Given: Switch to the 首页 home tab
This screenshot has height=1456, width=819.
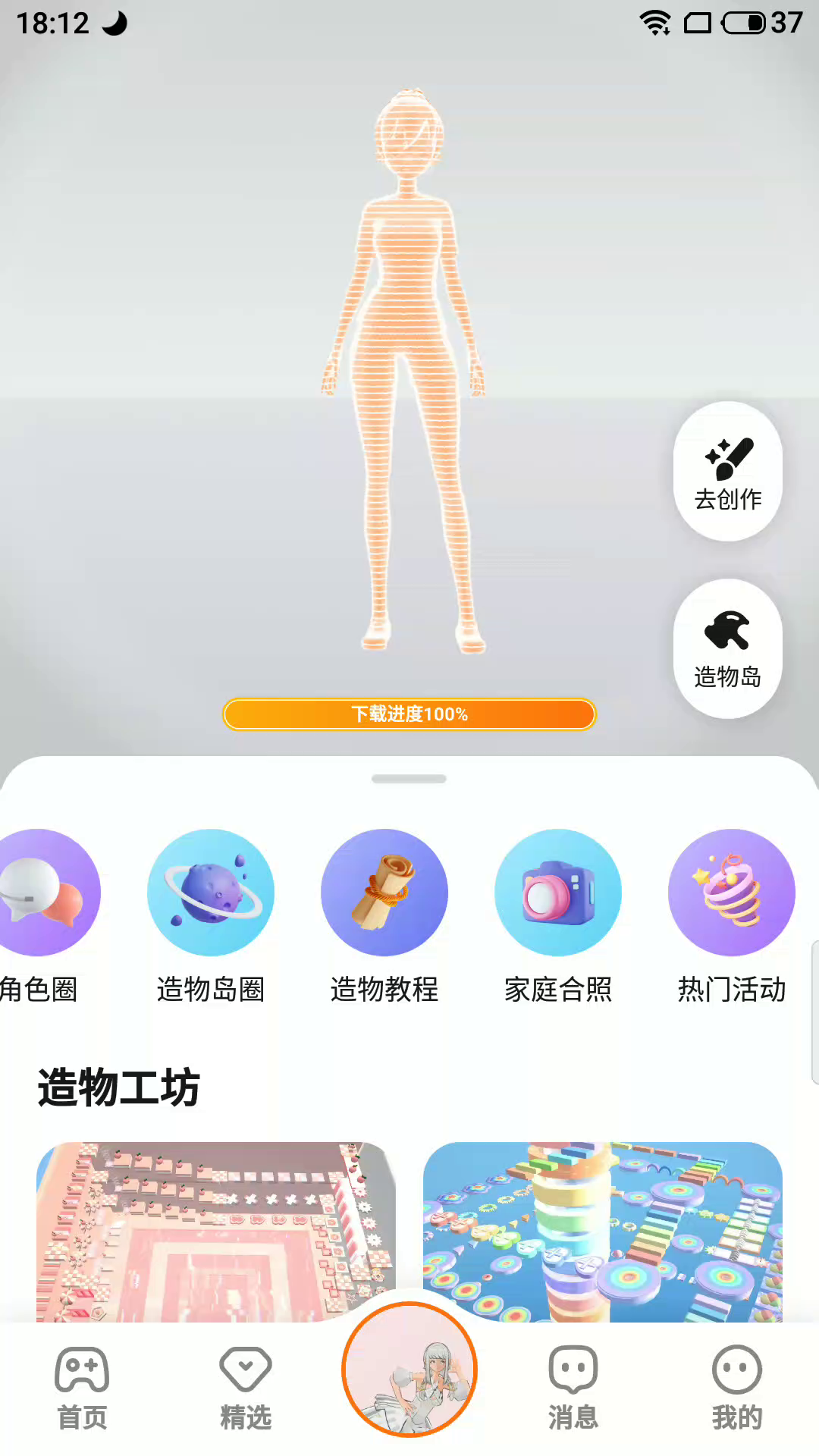Looking at the screenshot, I should pyautogui.click(x=82, y=1389).
